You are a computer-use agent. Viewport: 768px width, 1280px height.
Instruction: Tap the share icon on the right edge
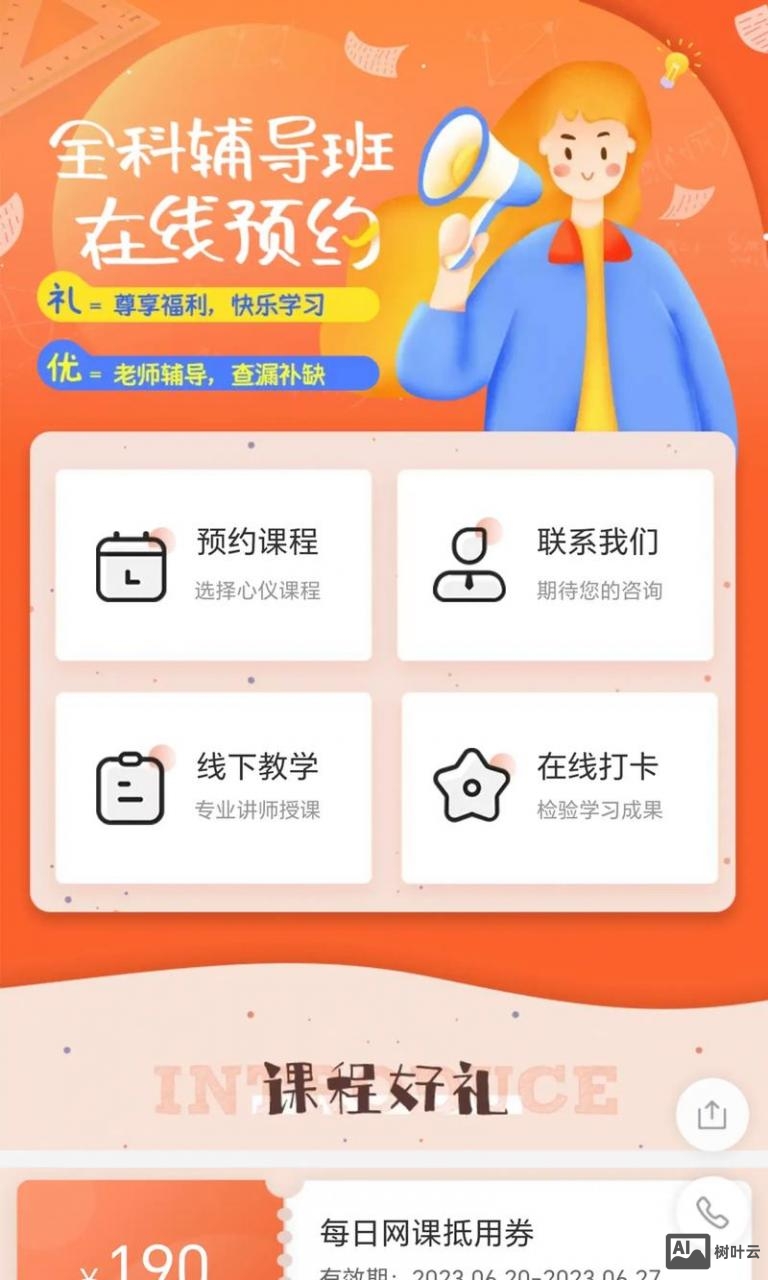[712, 1115]
